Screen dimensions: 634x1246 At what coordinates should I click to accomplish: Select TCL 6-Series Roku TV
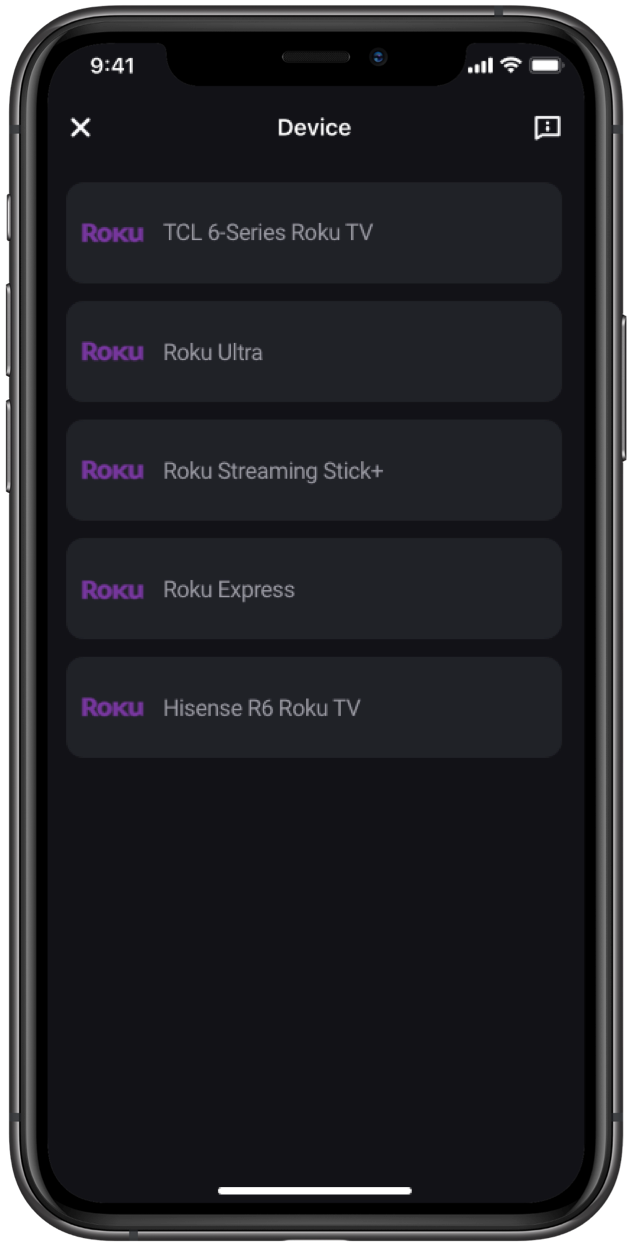(313, 233)
